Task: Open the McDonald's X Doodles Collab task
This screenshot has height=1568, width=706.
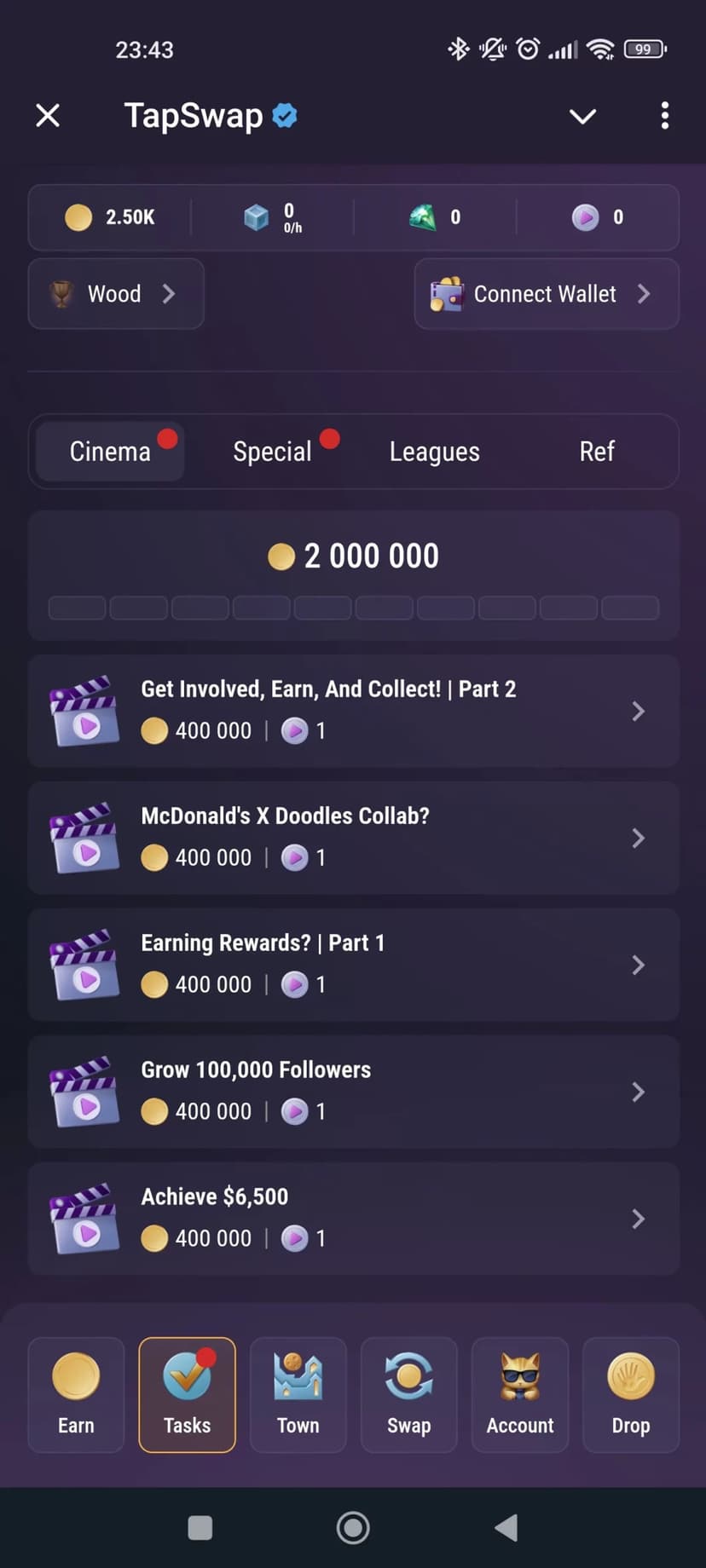Action: [x=353, y=838]
